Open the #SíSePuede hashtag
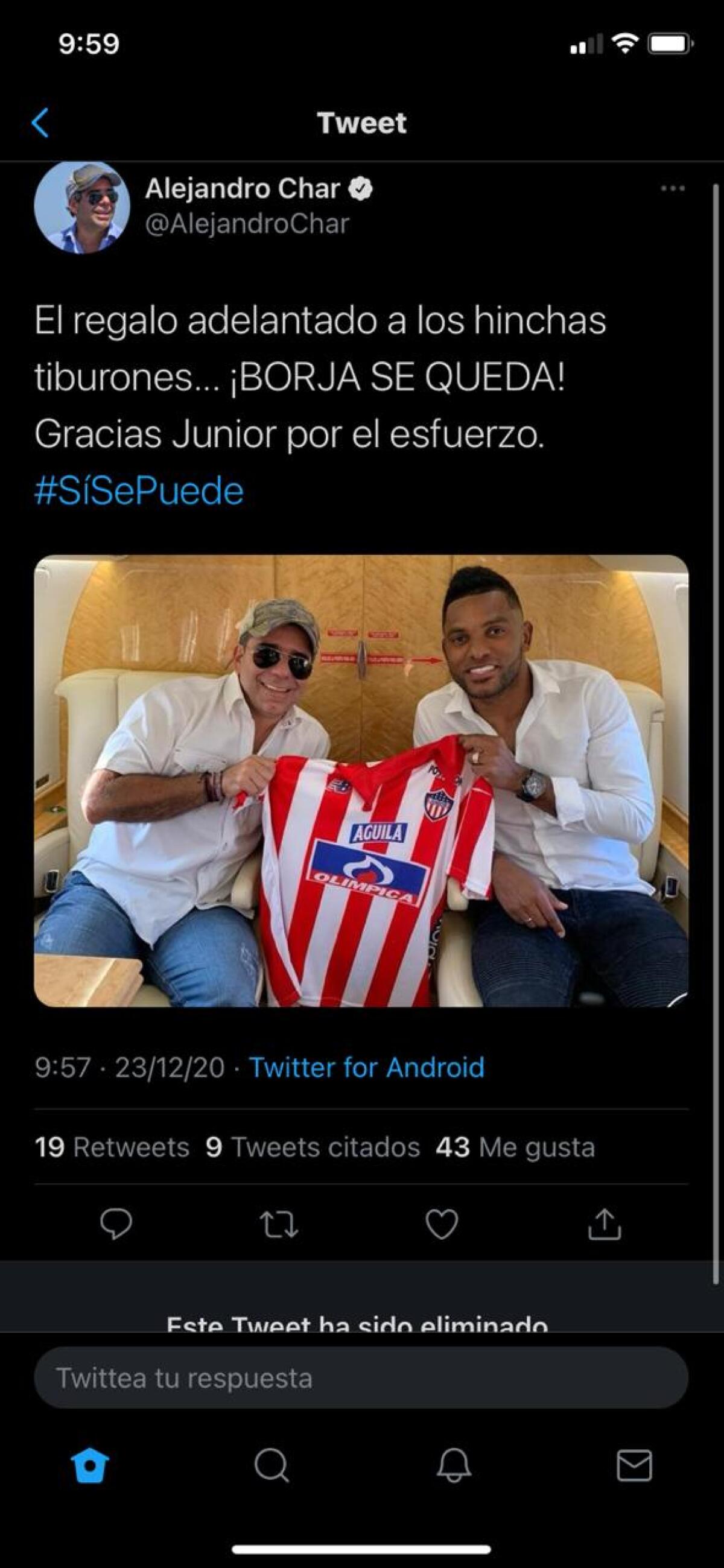Screen dimensions: 724x1568 (x=139, y=491)
